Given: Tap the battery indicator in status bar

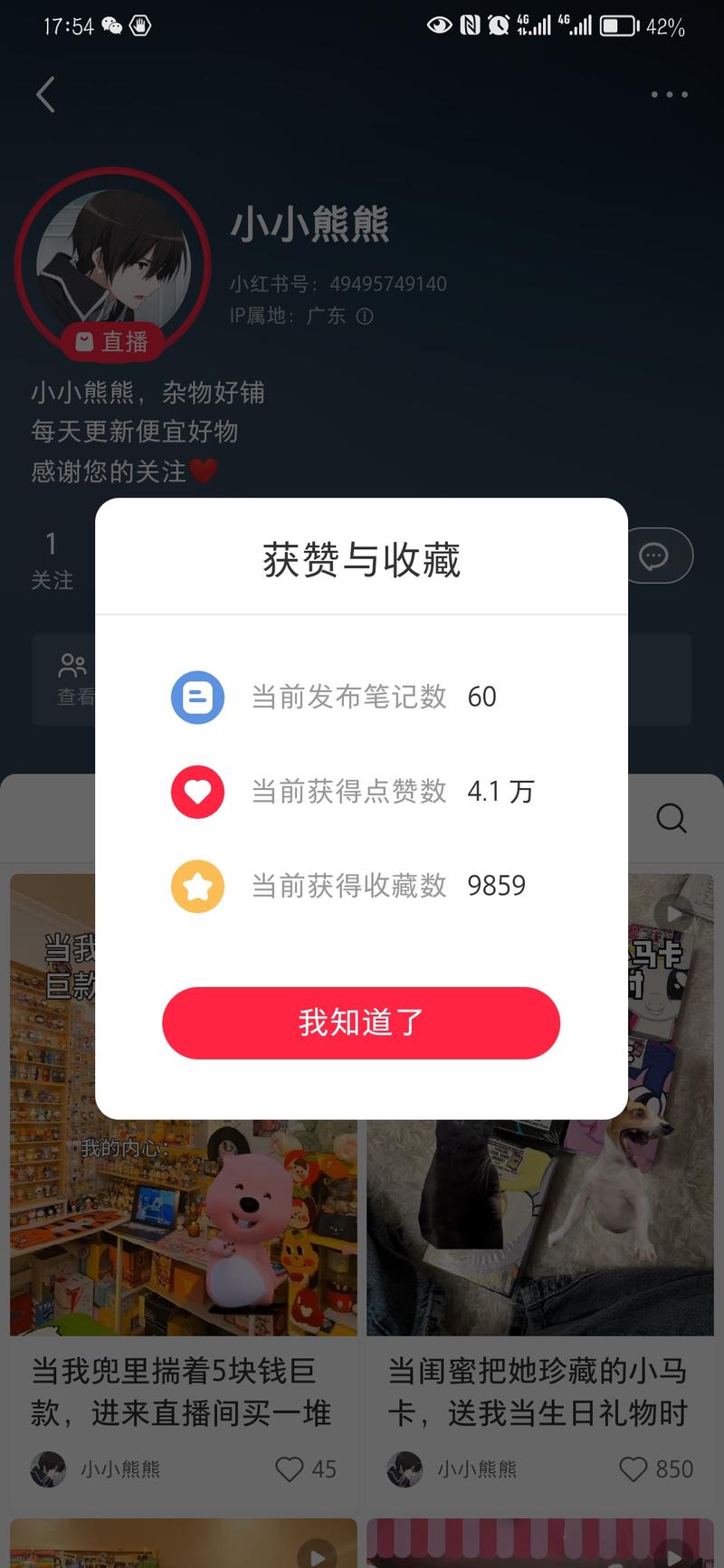Looking at the screenshot, I should (618, 24).
